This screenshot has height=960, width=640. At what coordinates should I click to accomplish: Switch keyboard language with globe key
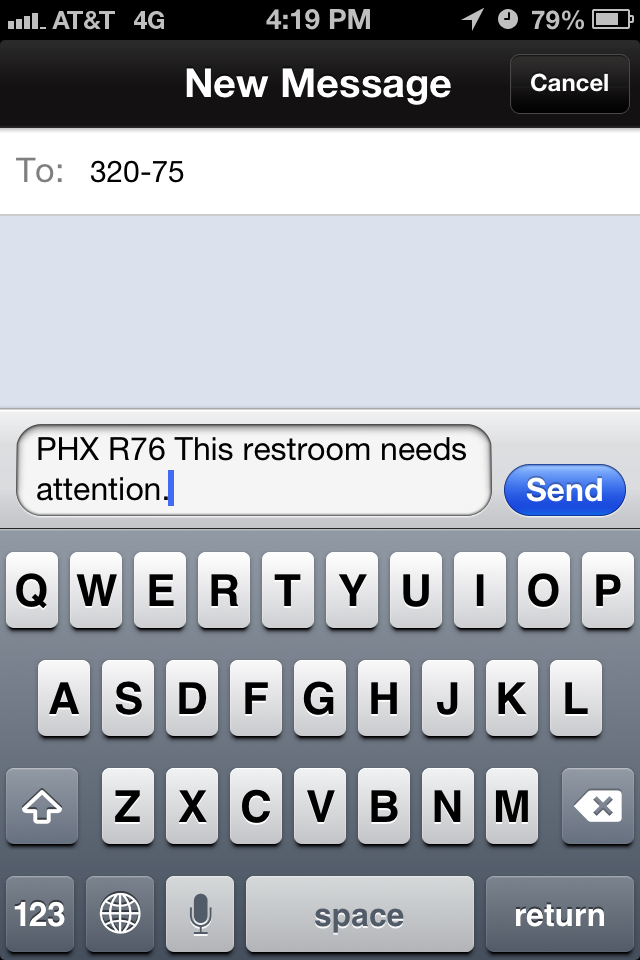click(120, 913)
